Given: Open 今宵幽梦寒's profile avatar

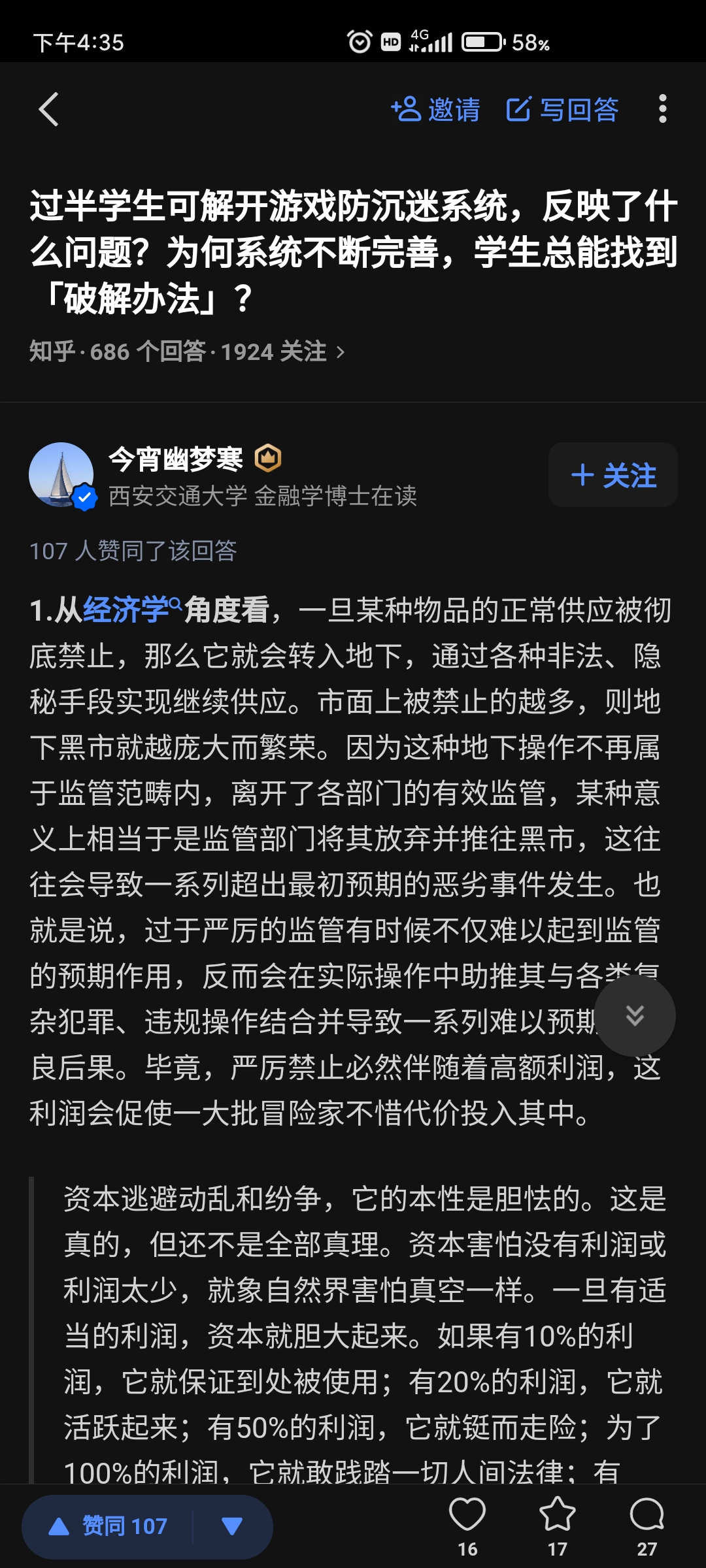Looking at the screenshot, I should coord(61,475).
